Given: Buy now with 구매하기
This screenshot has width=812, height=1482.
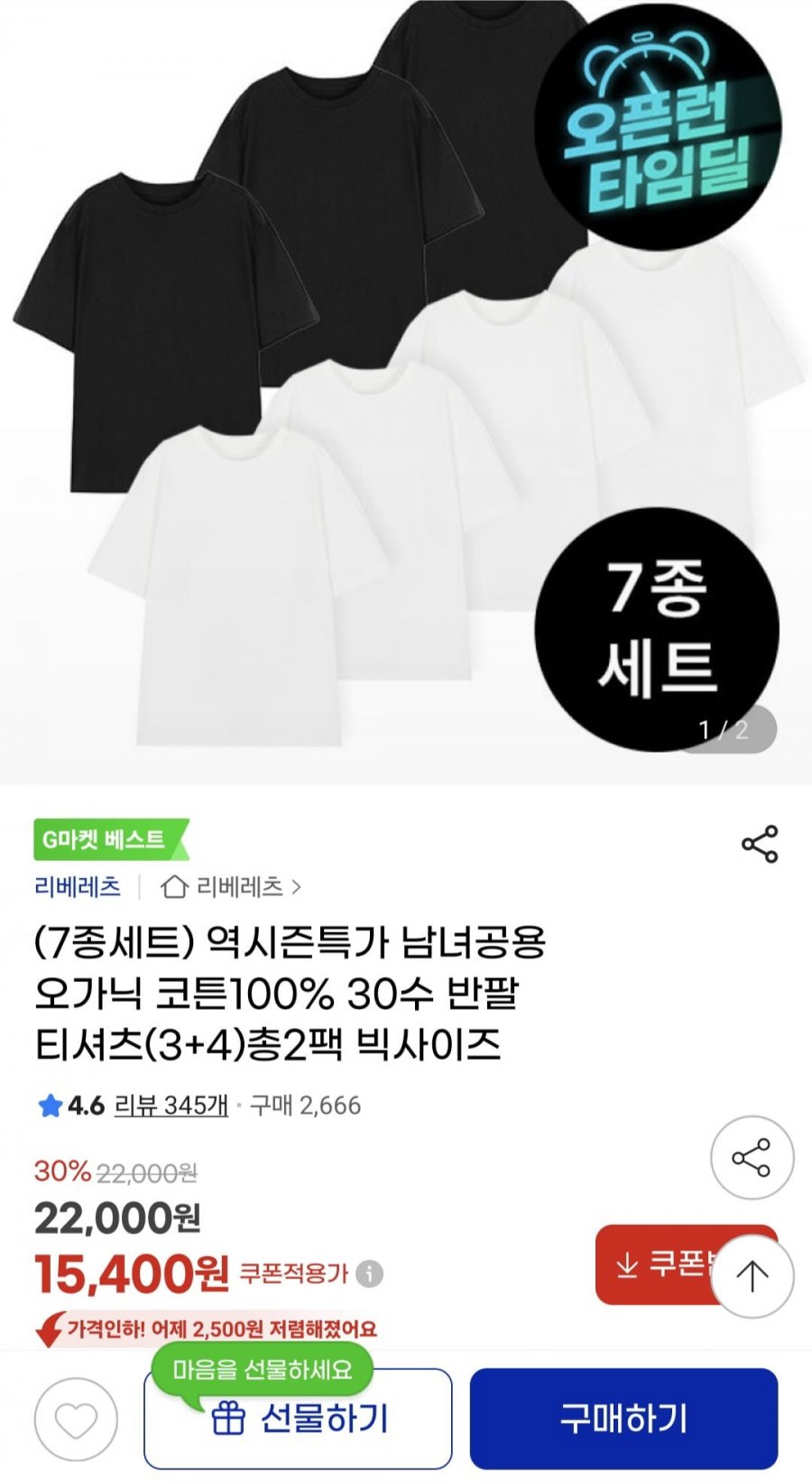Looking at the screenshot, I should coord(623,1419).
